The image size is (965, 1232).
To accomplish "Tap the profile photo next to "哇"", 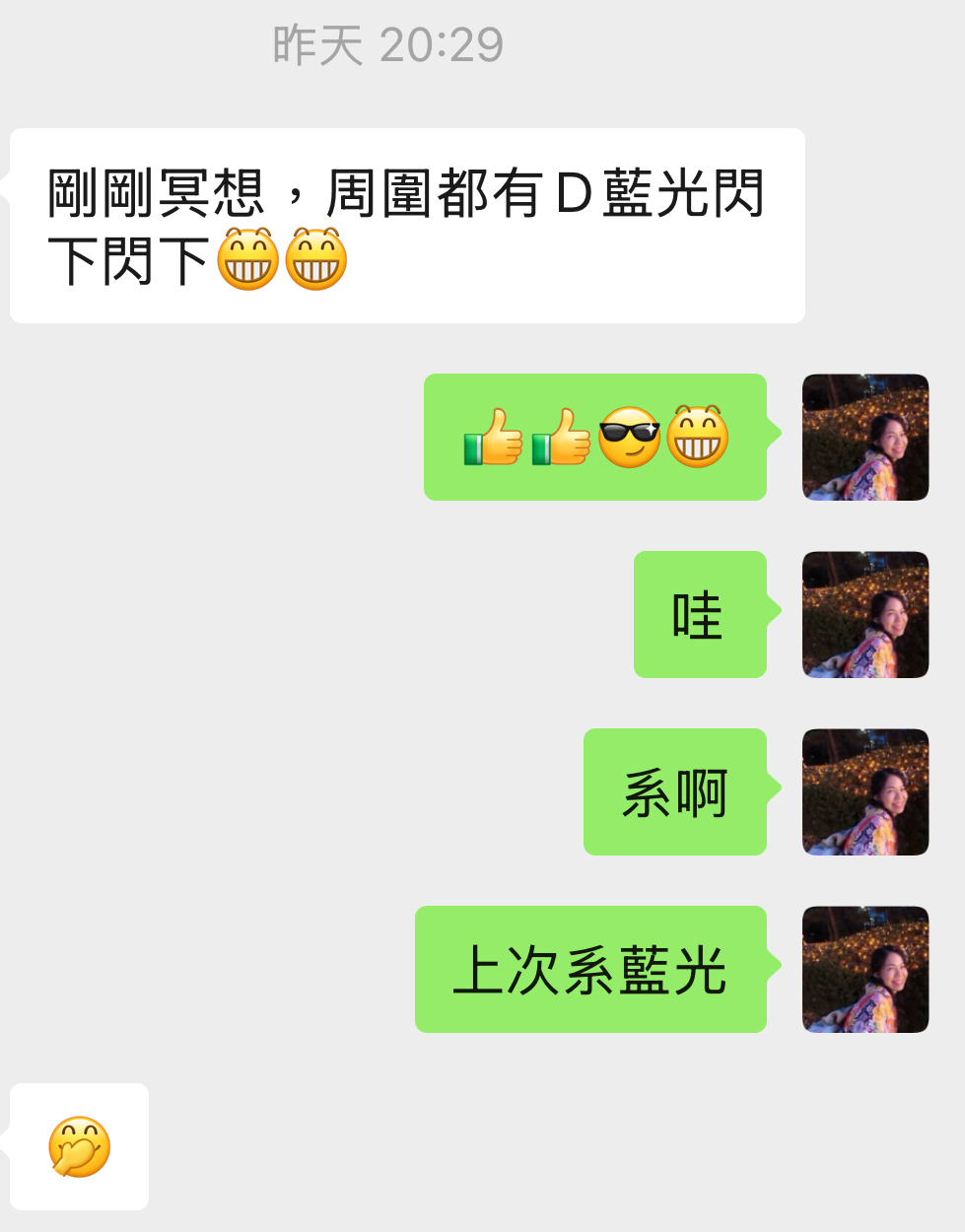I will (x=865, y=615).
